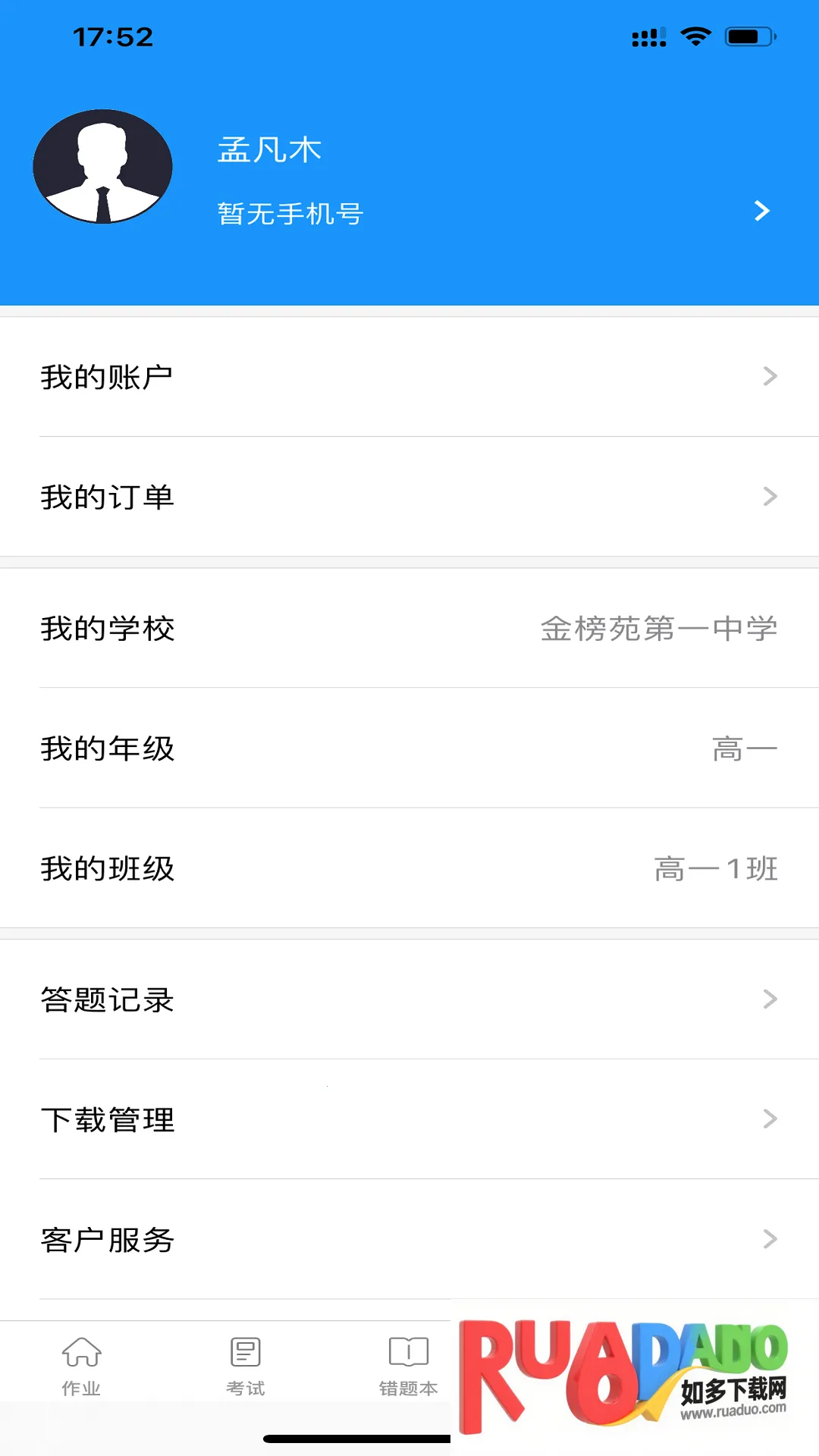
Task: Go to 下载管理
Action: pos(409,1119)
